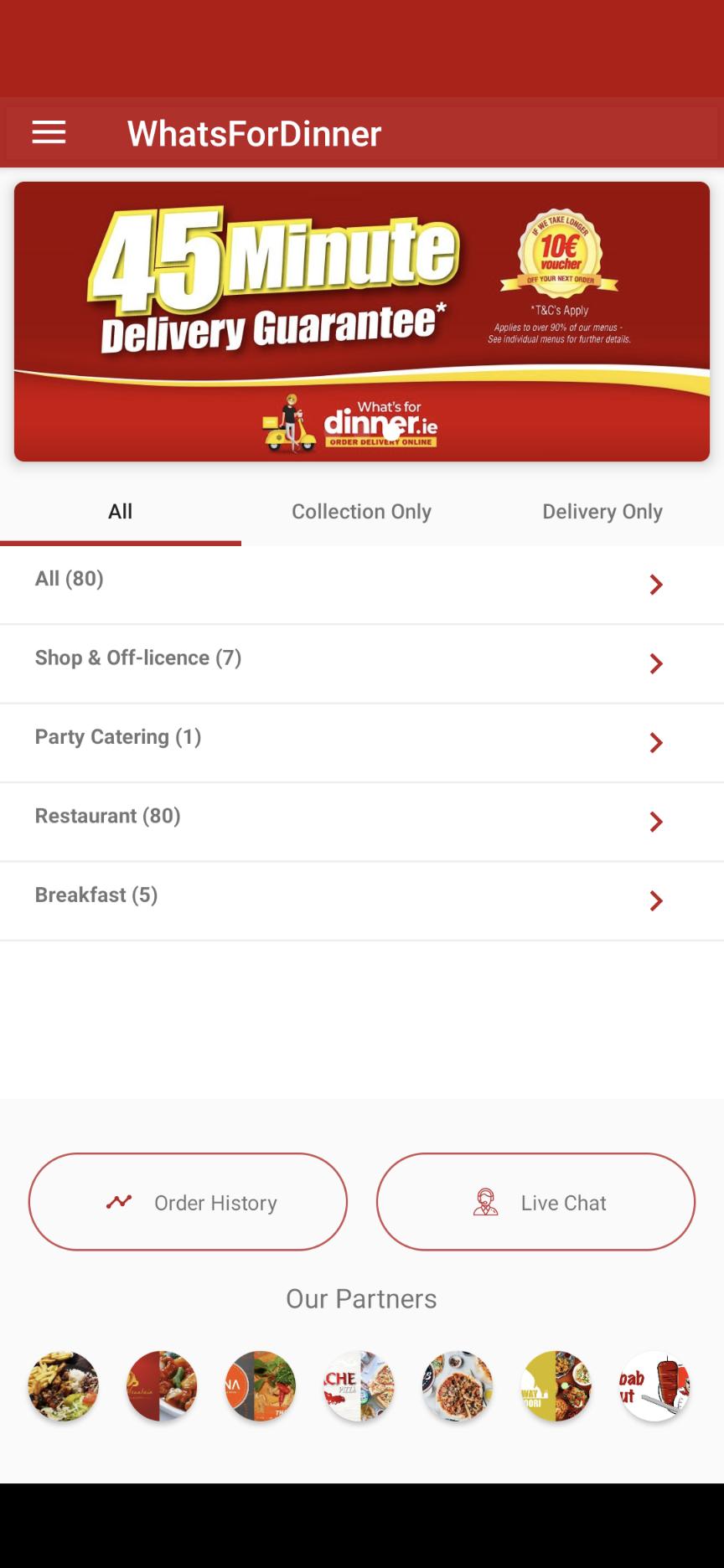The height and width of the screenshot is (1568, 724).
Task: Open the hamburger drawer menu
Action: pyautogui.click(x=49, y=132)
